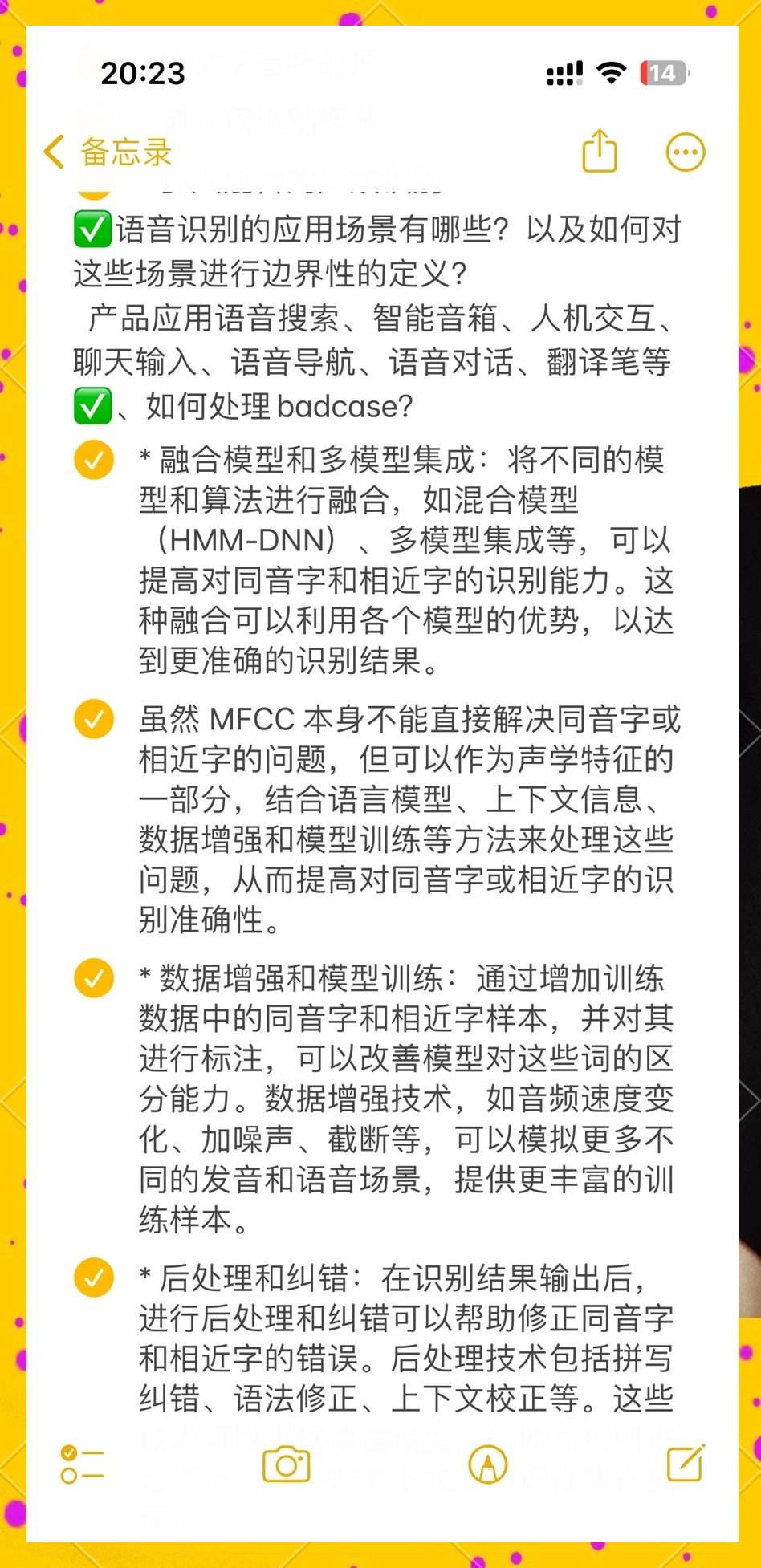Return to the 备忘录 notes list
The height and width of the screenshot is (1568, 761).
[124, 151]
